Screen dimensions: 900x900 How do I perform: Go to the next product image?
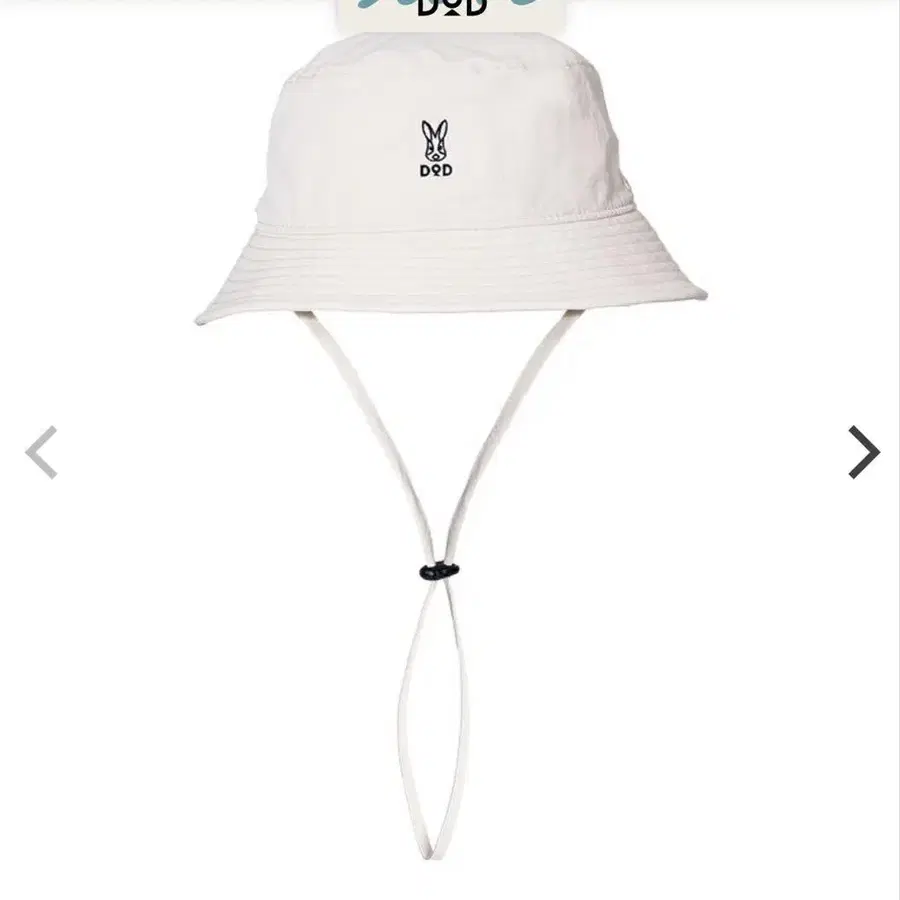[x=864, y=452]
